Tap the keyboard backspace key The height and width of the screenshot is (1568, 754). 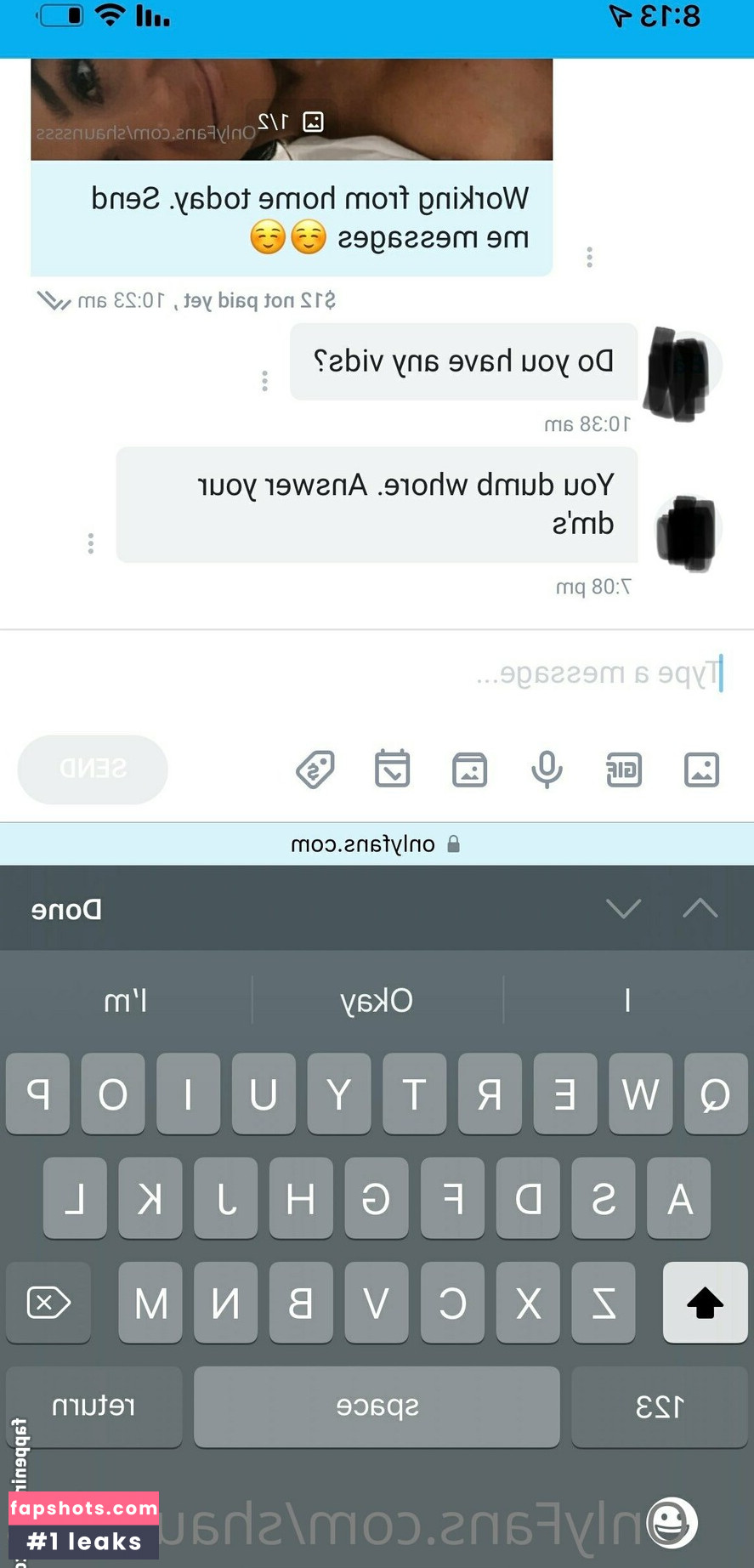pyautogui.click(x=48, y=1302)
